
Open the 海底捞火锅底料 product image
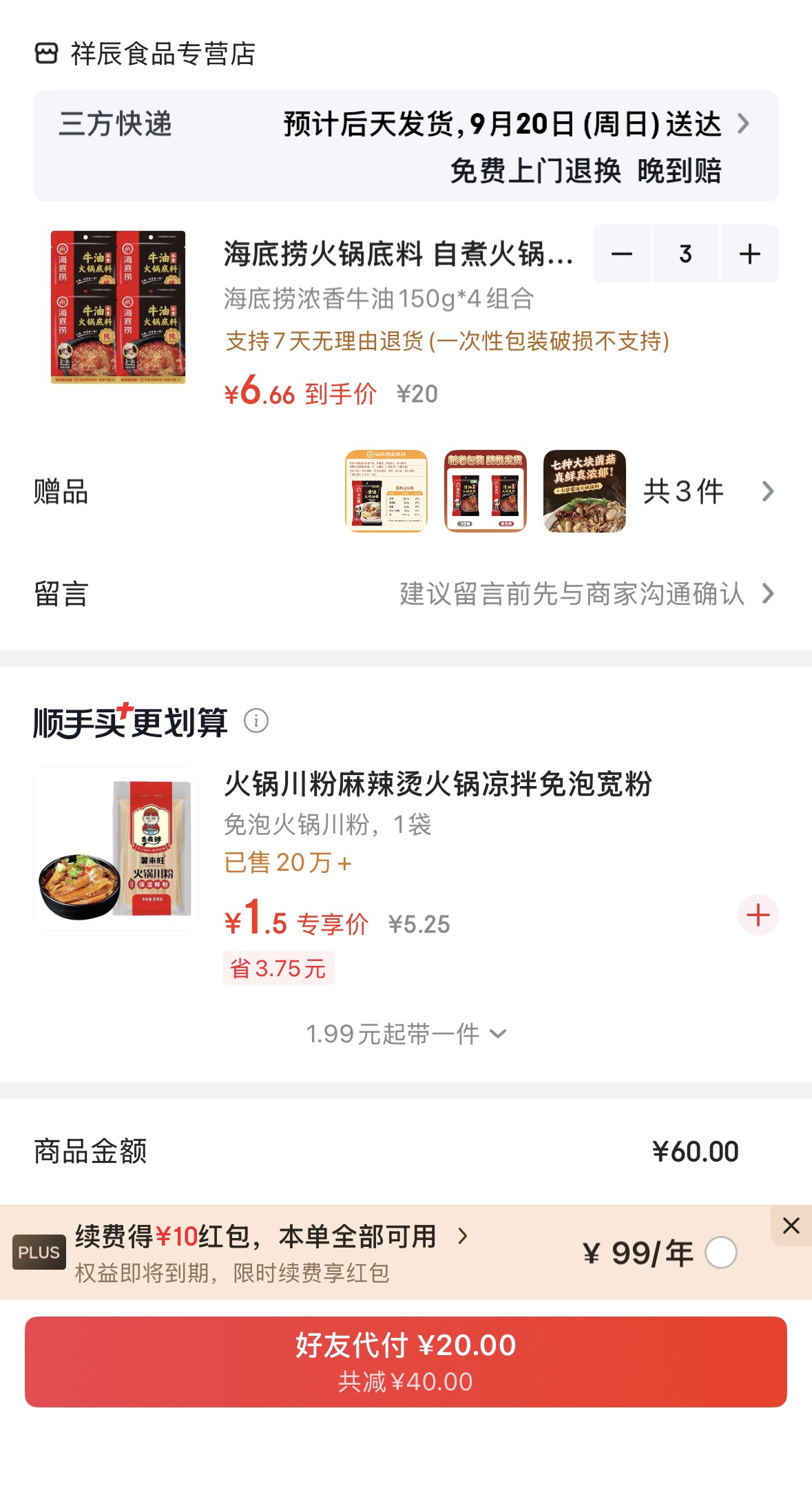(118, 307)
